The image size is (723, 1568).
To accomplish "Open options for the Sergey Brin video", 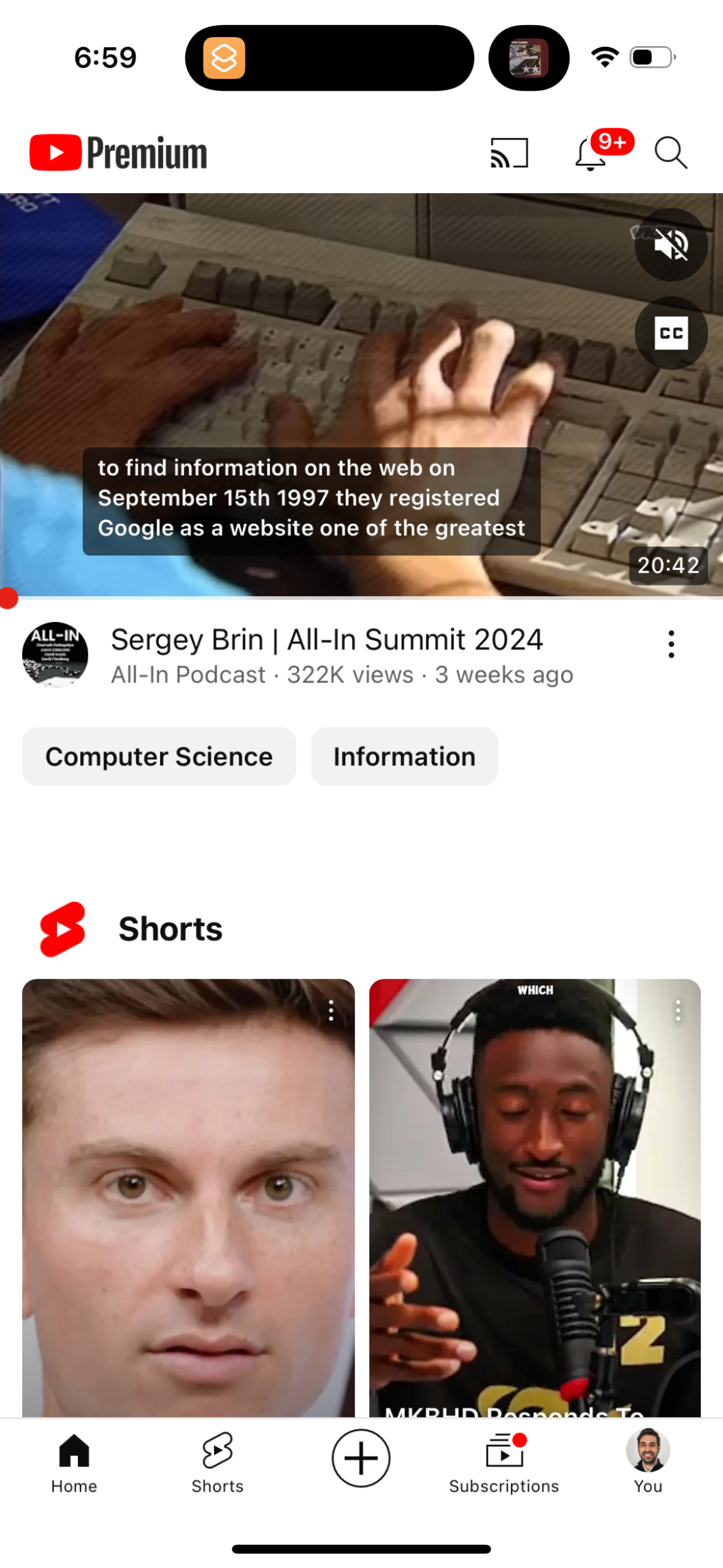I will pyautogui.click(x=670, y=645).
